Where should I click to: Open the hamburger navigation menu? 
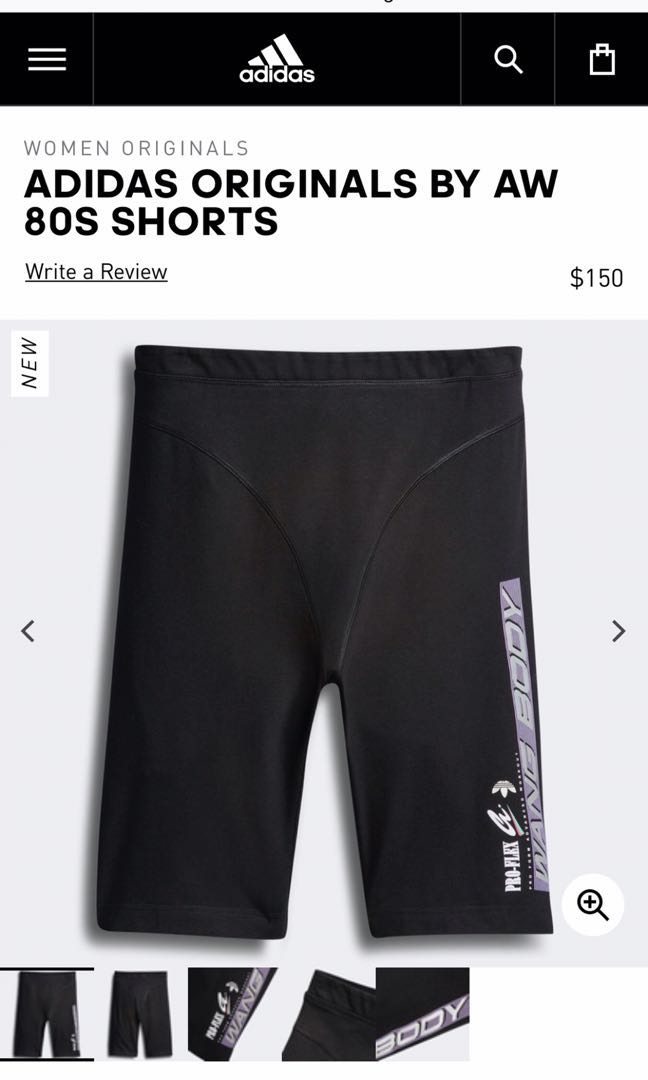pos(46,60)
